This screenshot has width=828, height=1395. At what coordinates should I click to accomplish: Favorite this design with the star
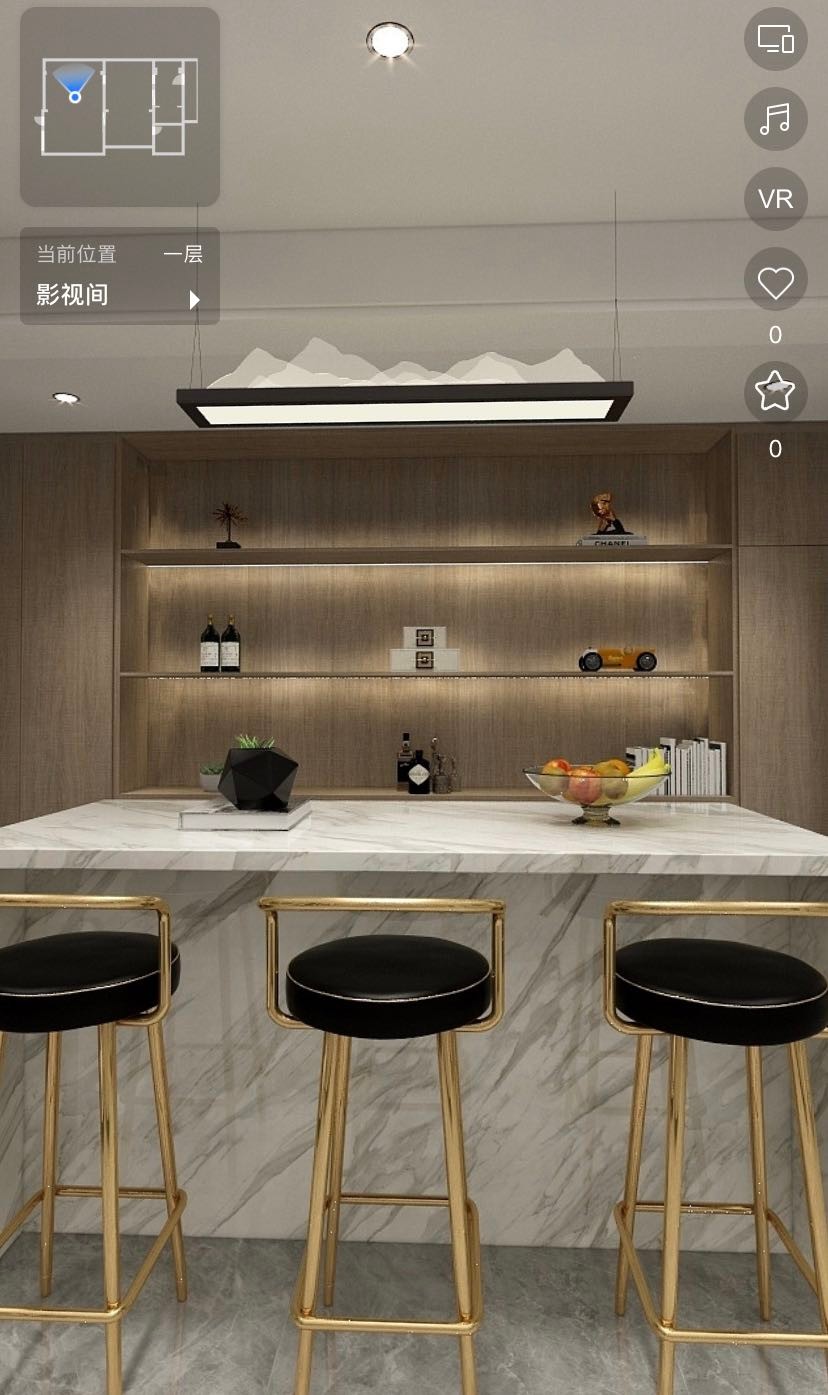(775, 393)
